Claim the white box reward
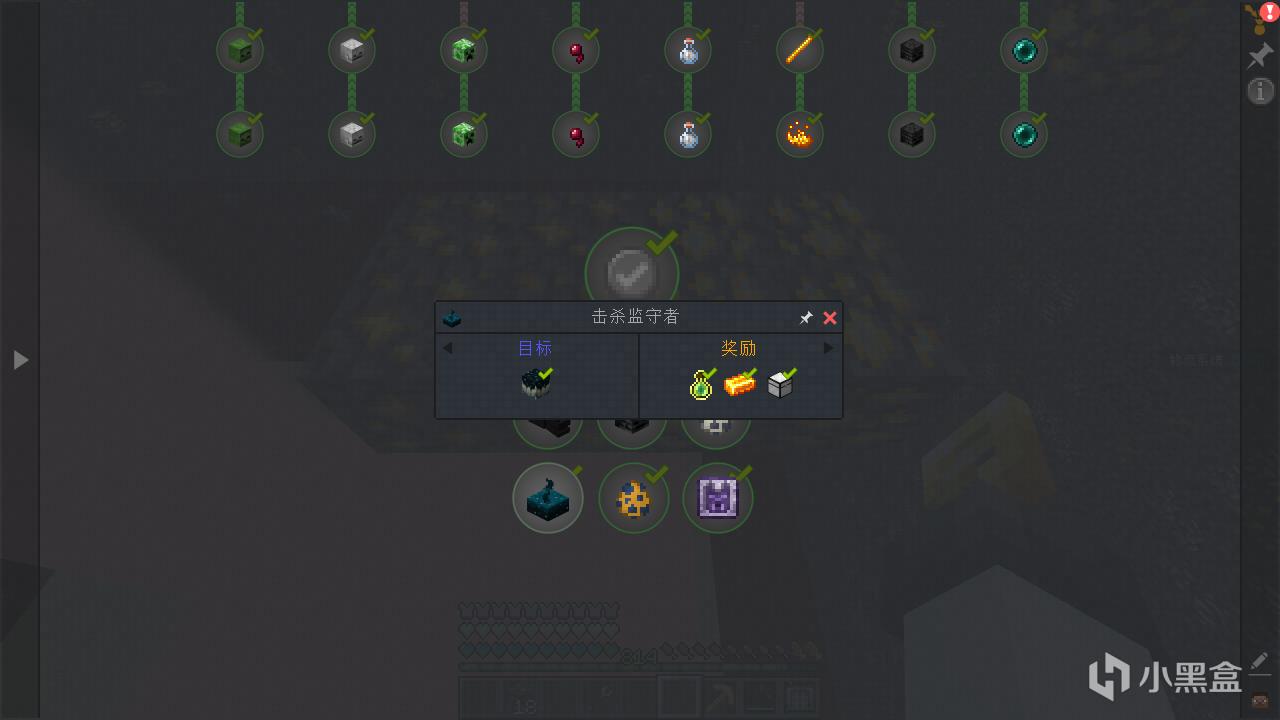The width and height of the screenshot is (1280, 720). [780, 385]
